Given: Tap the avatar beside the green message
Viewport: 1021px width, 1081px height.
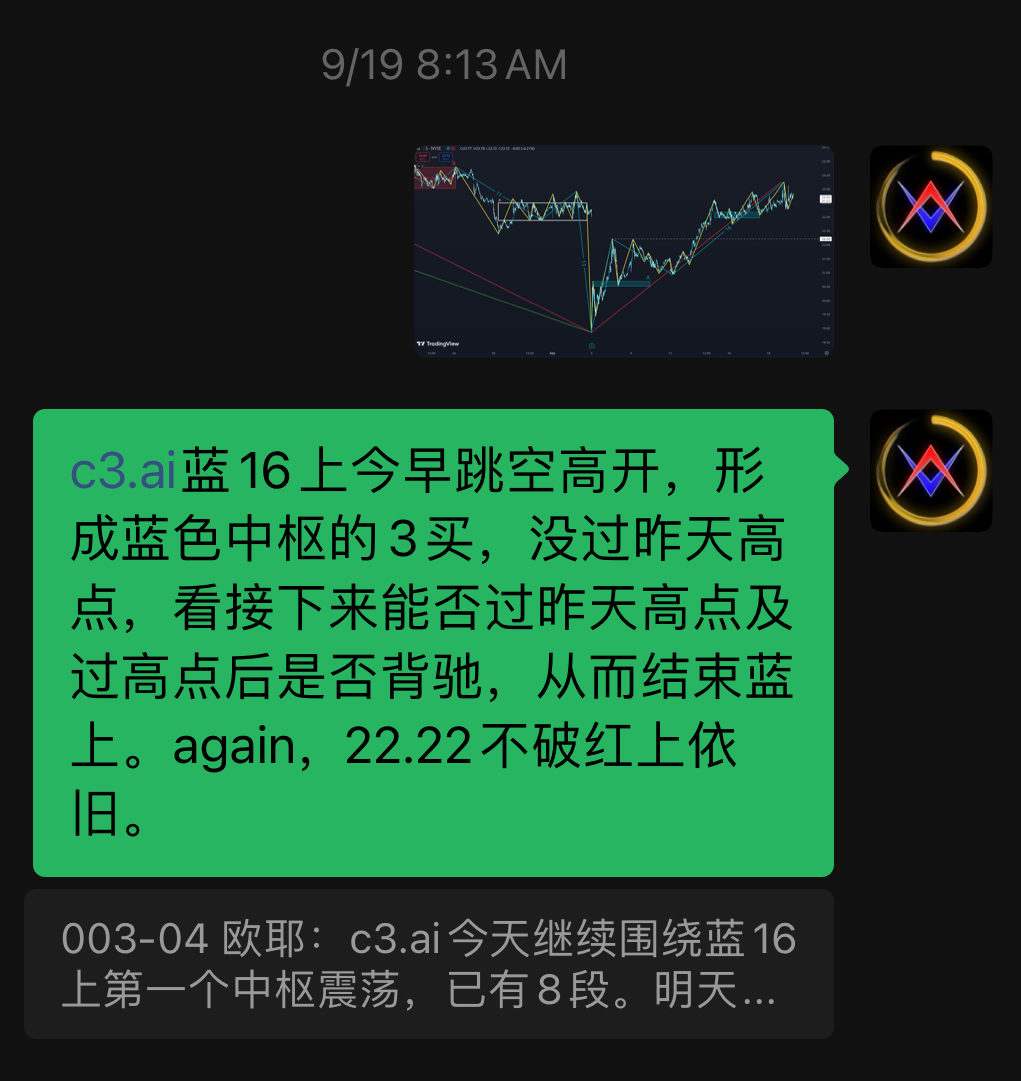Looking at the screenshot, I should pos(930,470).
